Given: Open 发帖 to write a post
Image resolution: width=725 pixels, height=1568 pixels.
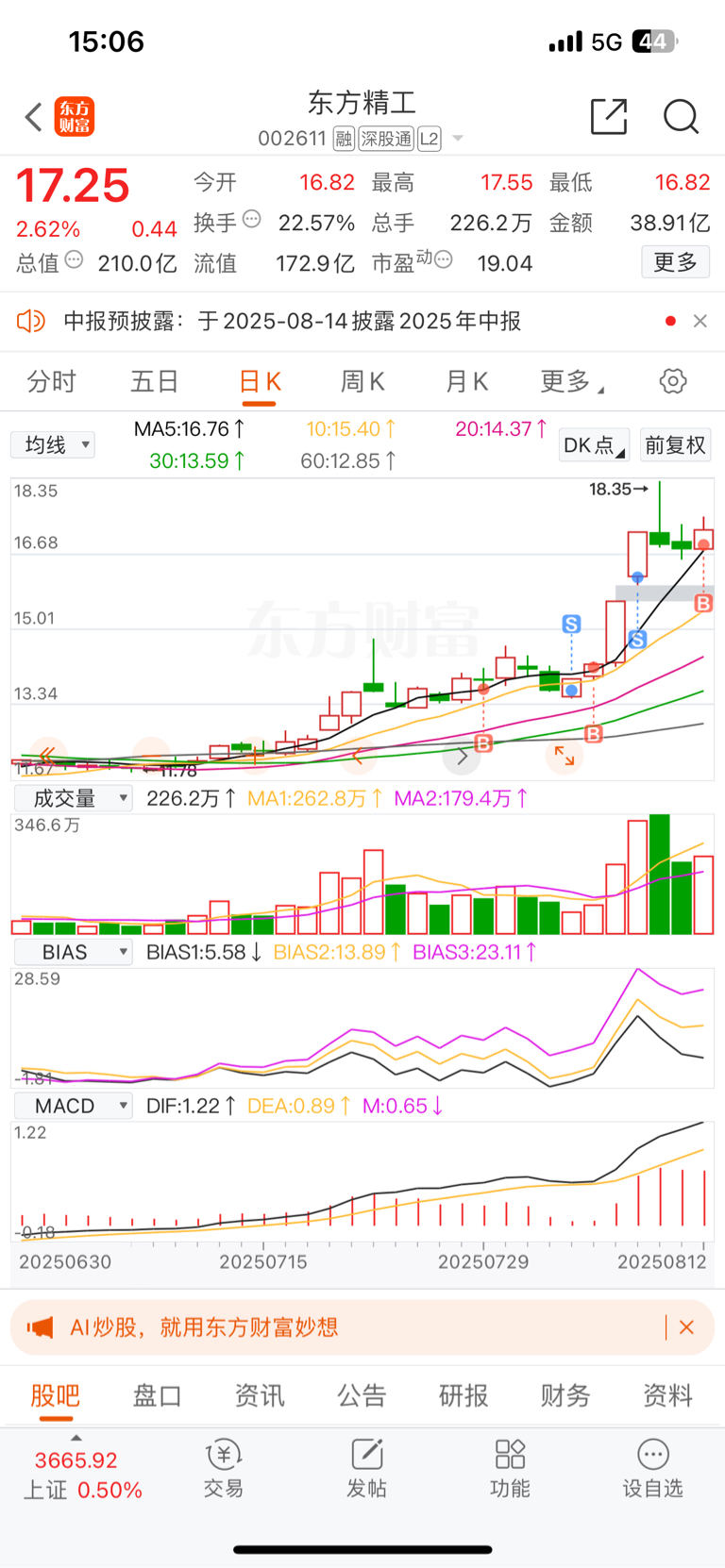Looking at the screenshot, I should (x=366, y=1470).
